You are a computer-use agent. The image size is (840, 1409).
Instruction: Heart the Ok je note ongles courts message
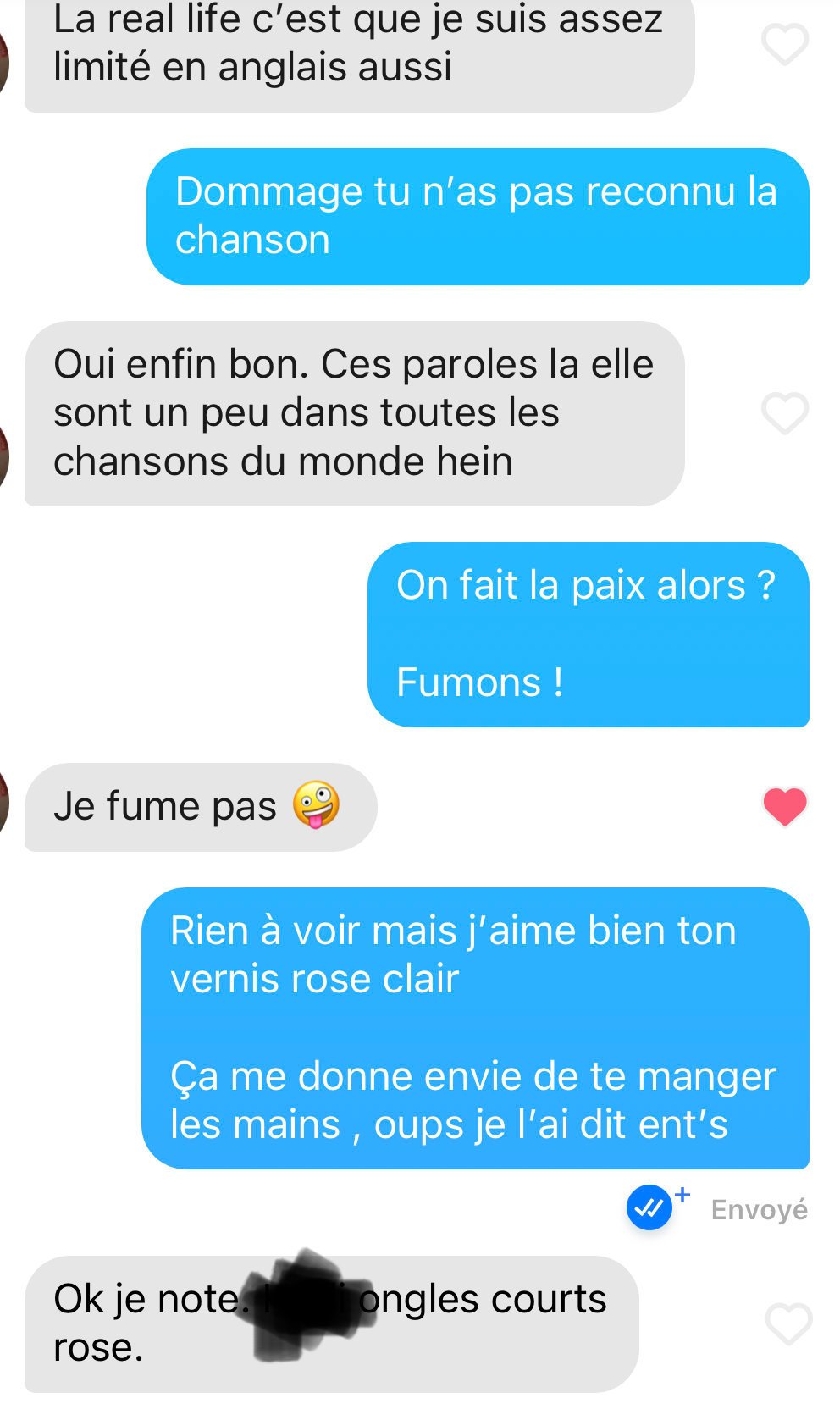[788, 1323]
